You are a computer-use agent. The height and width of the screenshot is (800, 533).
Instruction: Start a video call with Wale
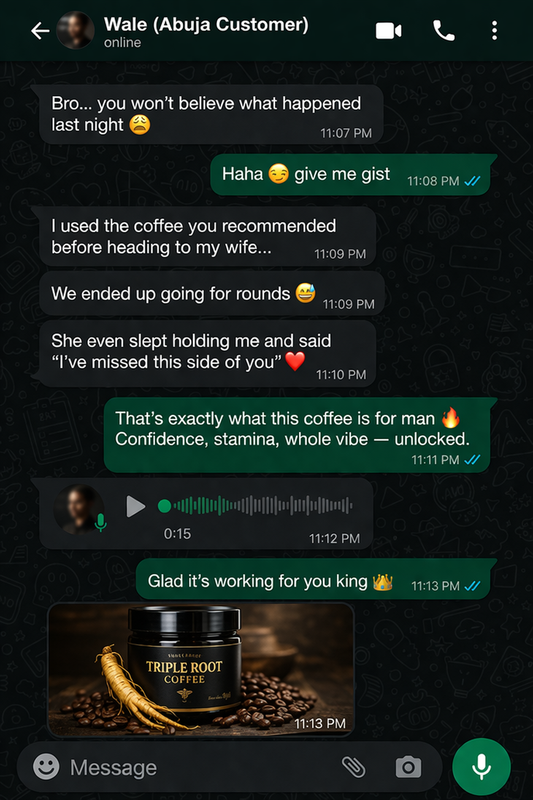pos(389,31)
